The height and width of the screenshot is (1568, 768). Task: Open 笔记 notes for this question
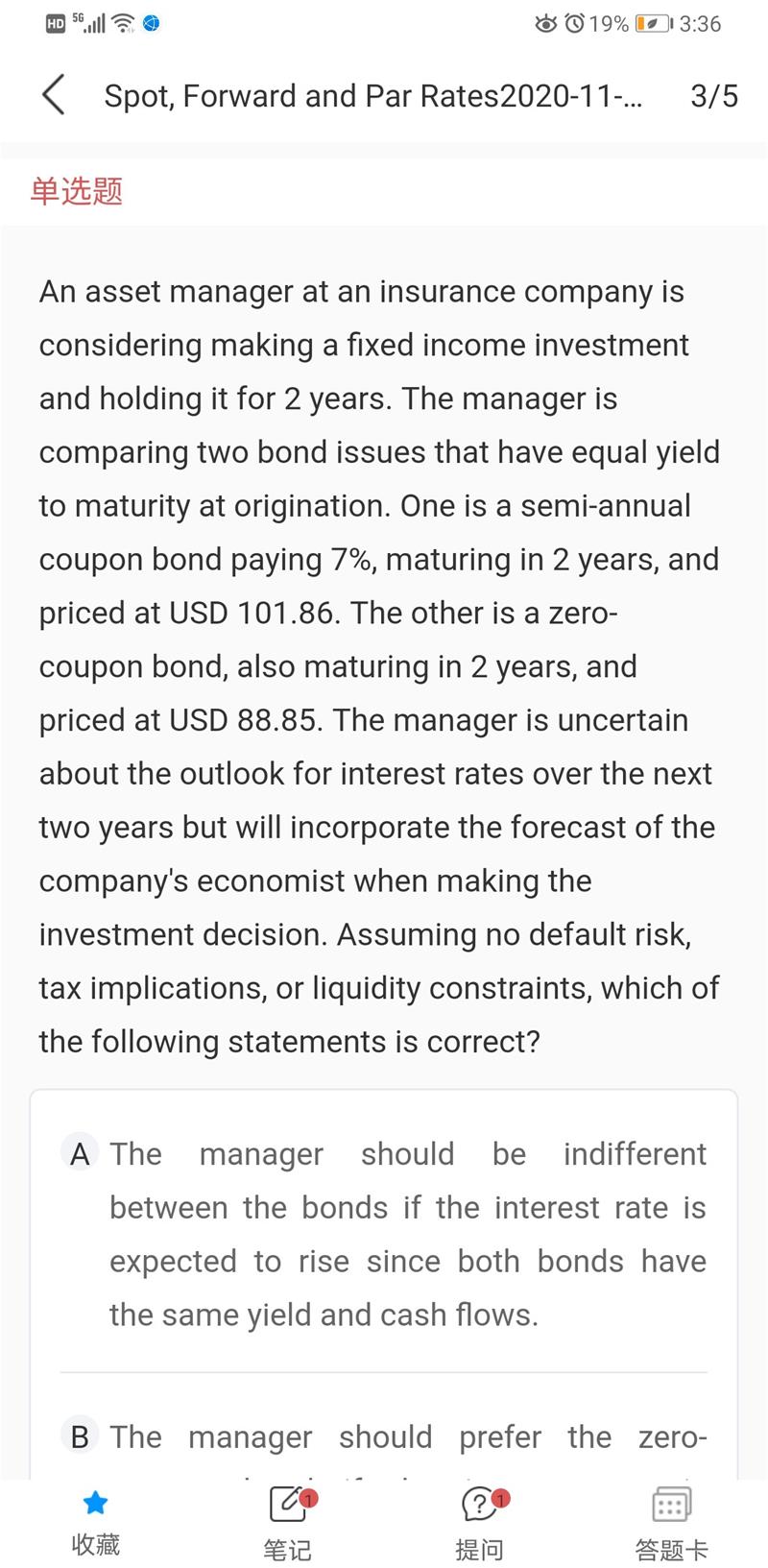pos(287,1523)
